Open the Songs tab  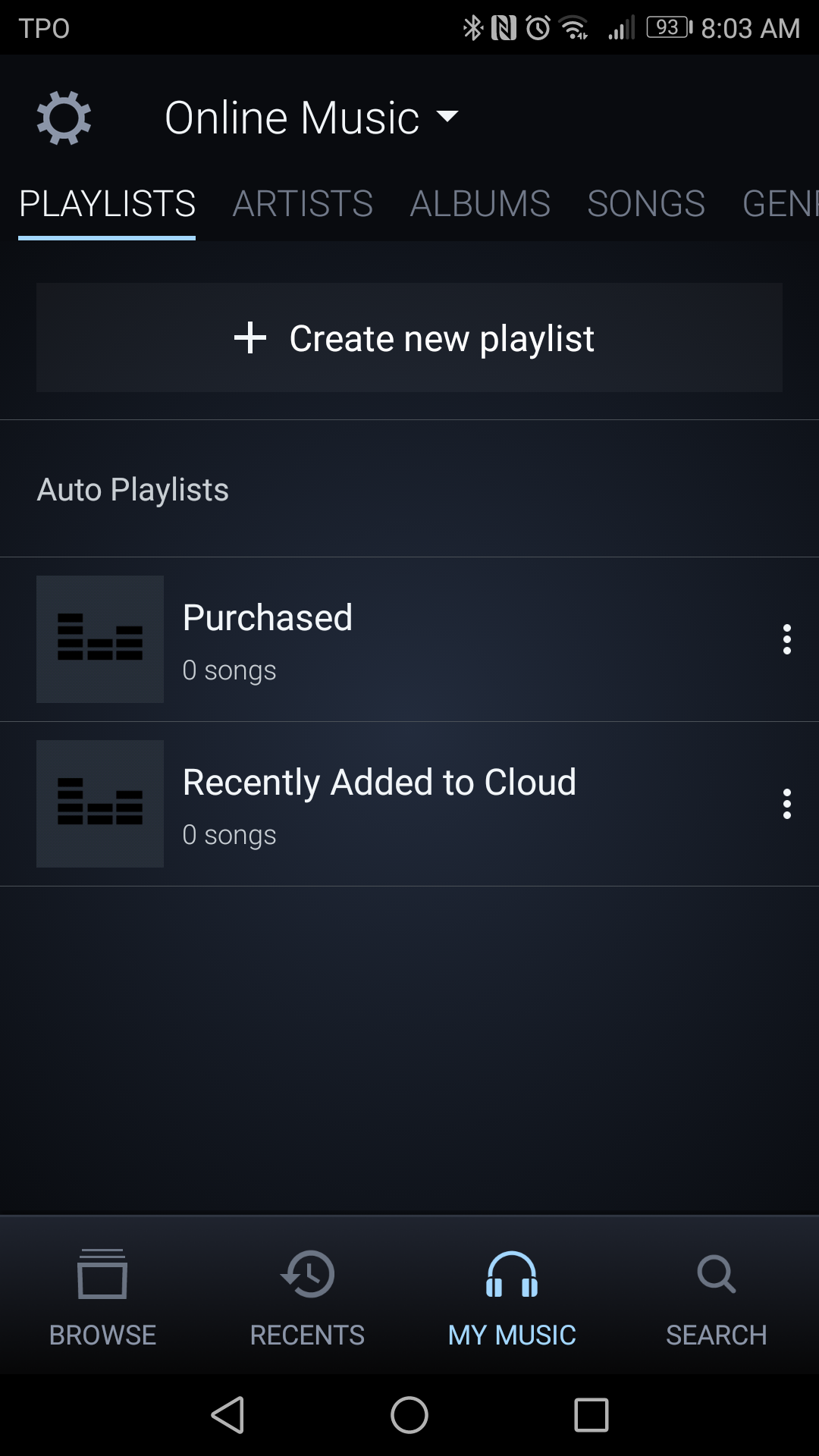645,204
